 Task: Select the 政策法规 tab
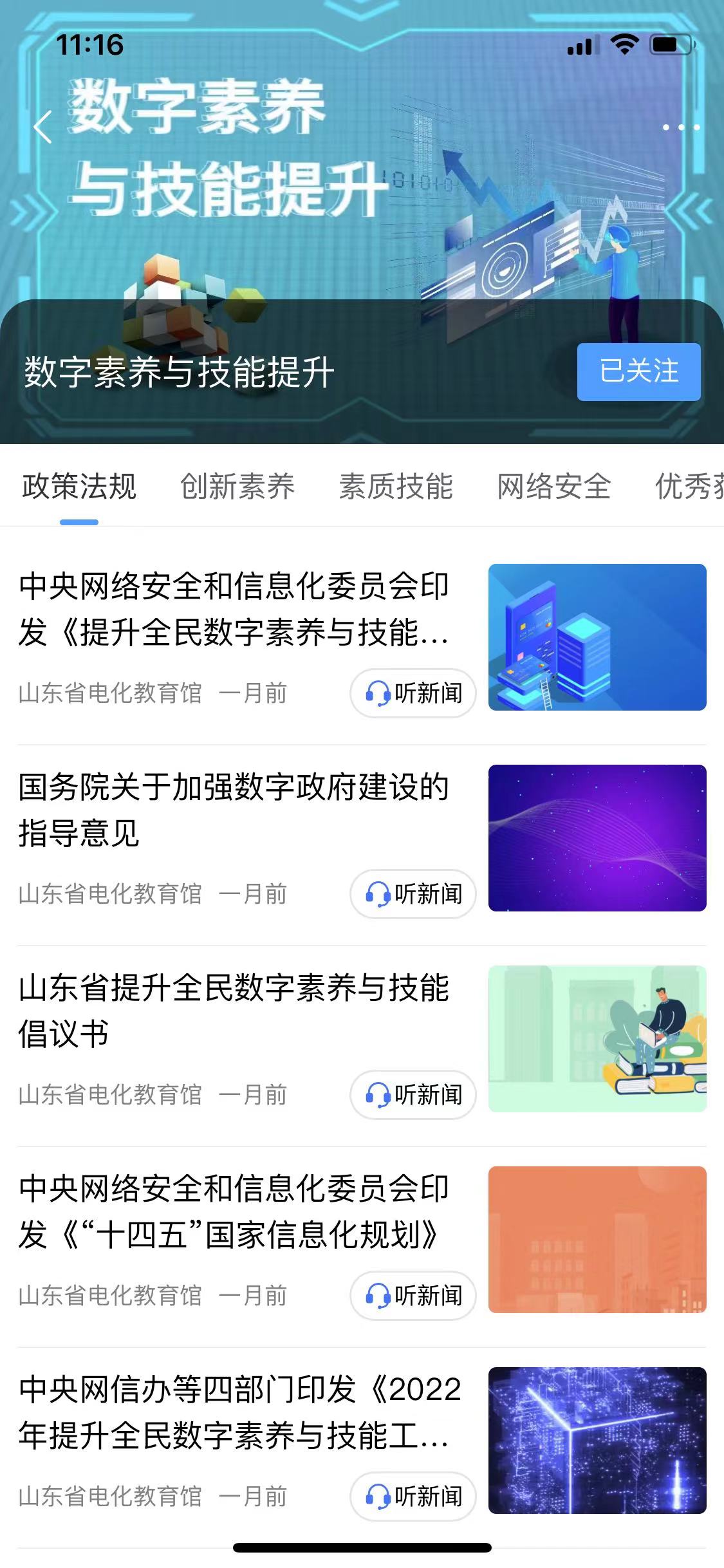click(x=79, y=487)
